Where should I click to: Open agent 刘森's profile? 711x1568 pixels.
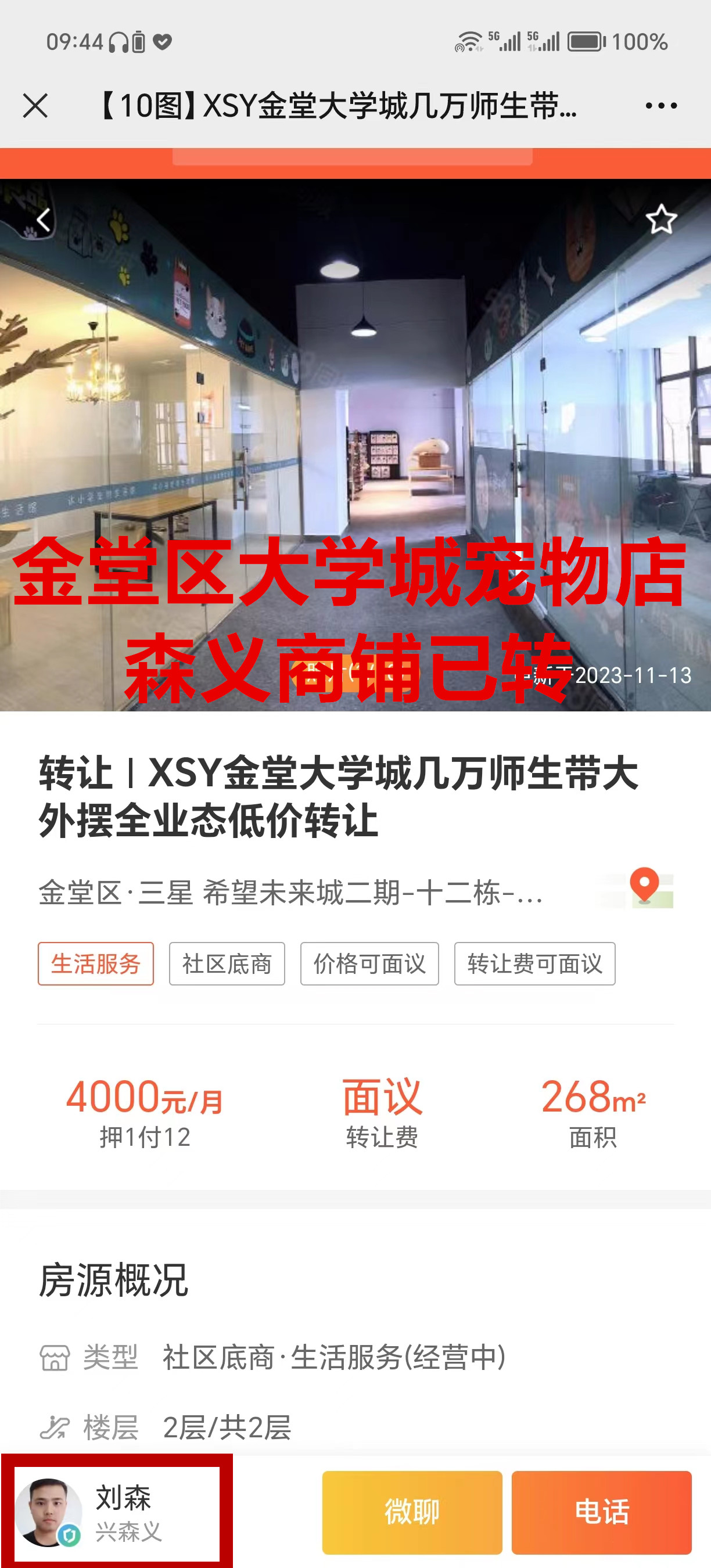pyautogui.click(x=116, y=1513)
